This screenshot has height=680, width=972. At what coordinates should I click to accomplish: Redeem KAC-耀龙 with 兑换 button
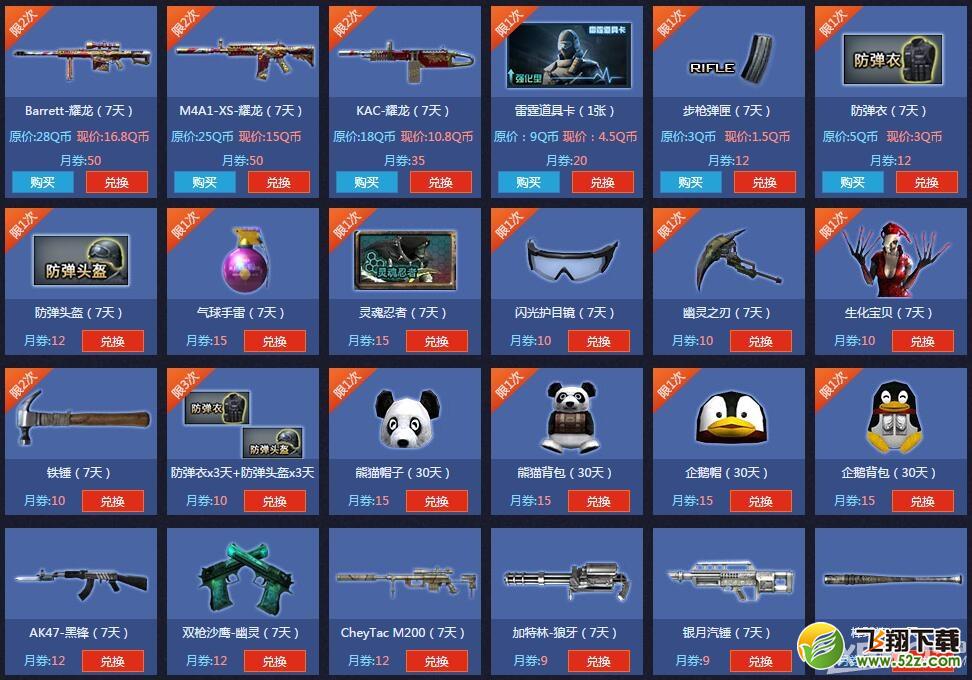coord(440,182)
